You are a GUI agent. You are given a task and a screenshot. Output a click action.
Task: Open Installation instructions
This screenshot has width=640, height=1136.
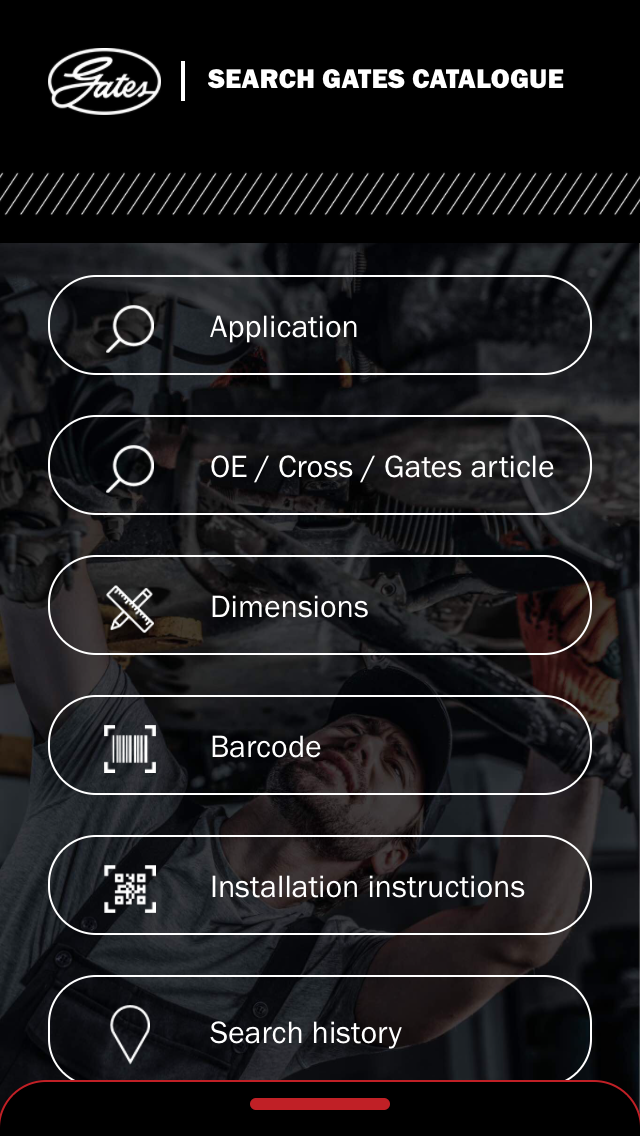coord(320,885)
